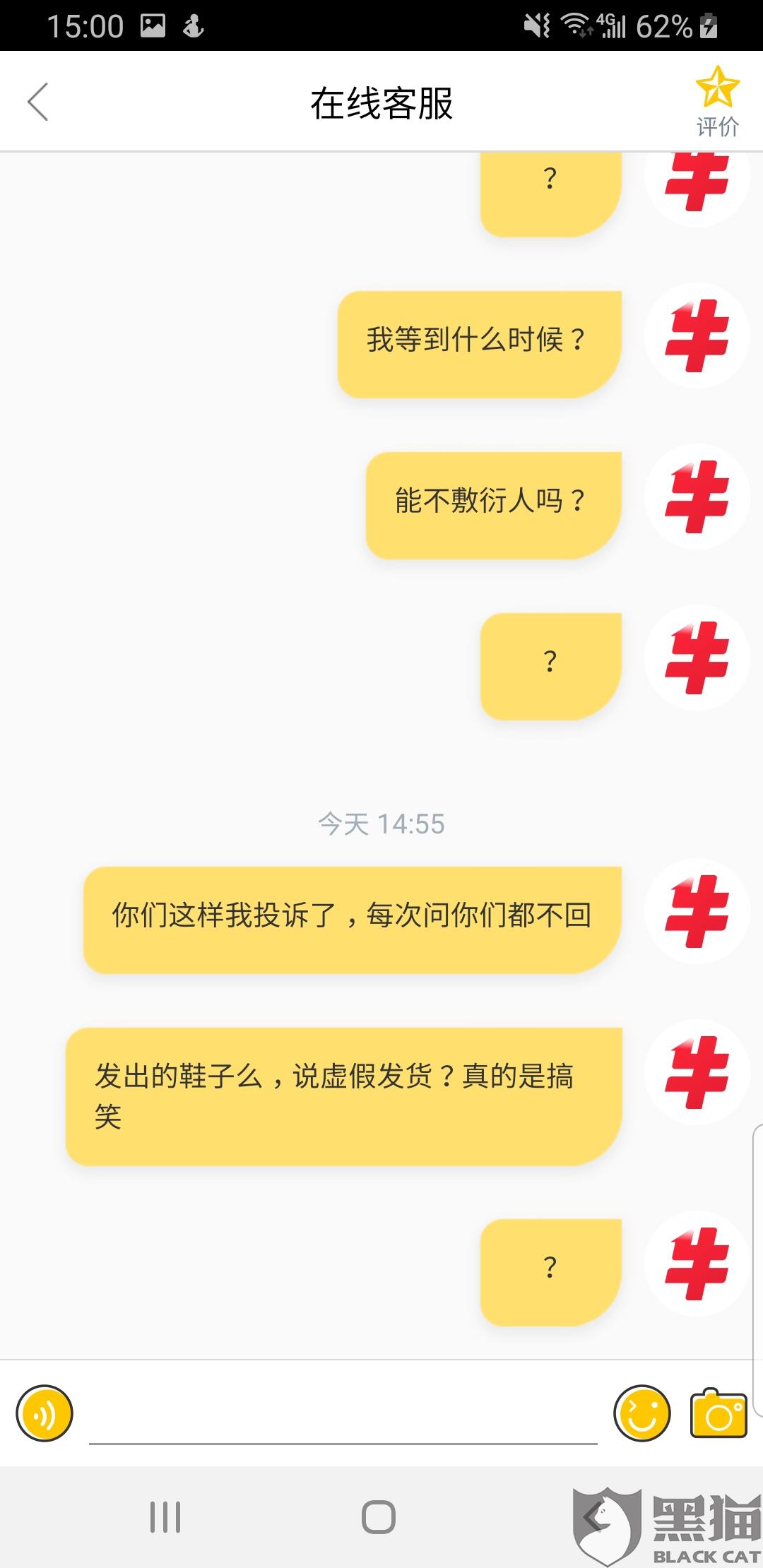Open the recent apps button
763x1568 pixels.
click(x=165, y=1517)
